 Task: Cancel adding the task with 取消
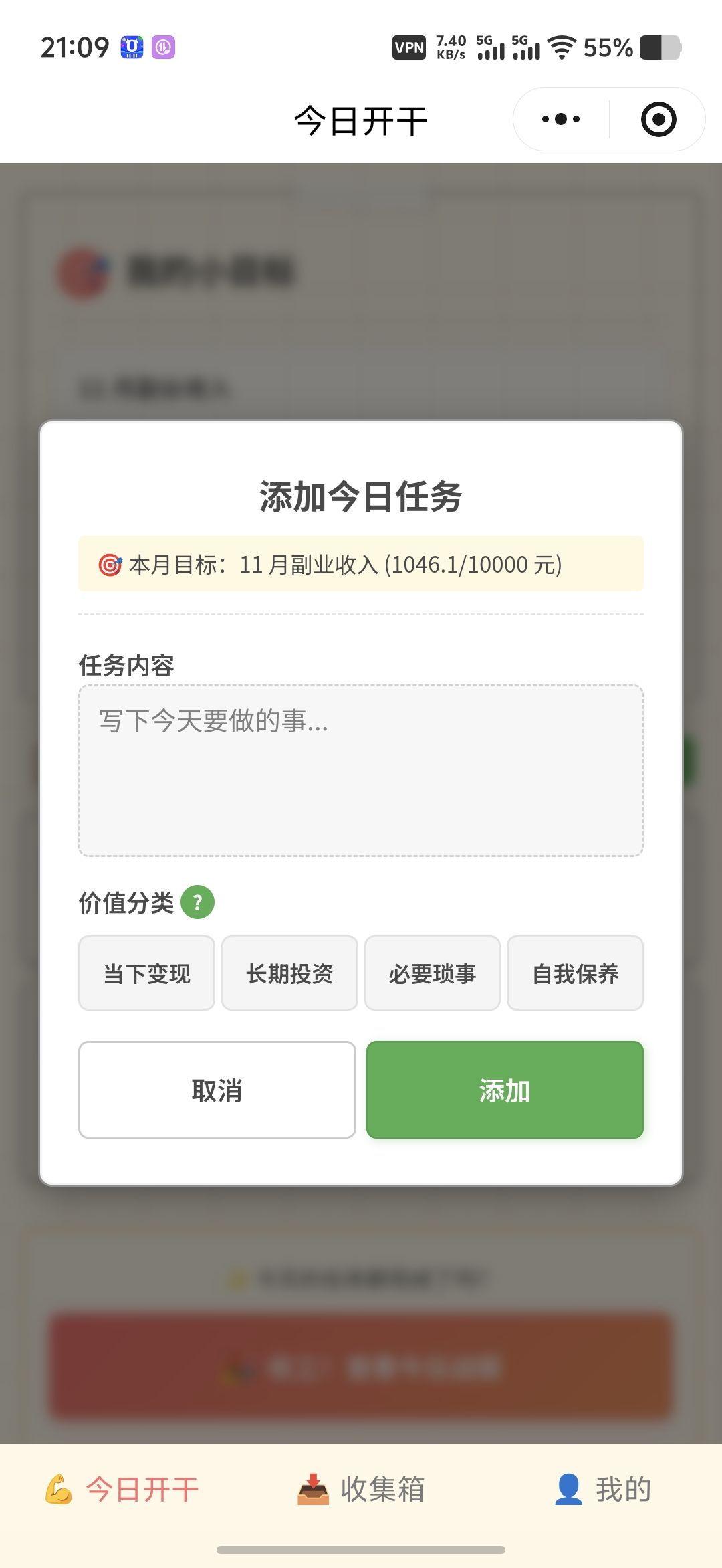coord(217,1090)
